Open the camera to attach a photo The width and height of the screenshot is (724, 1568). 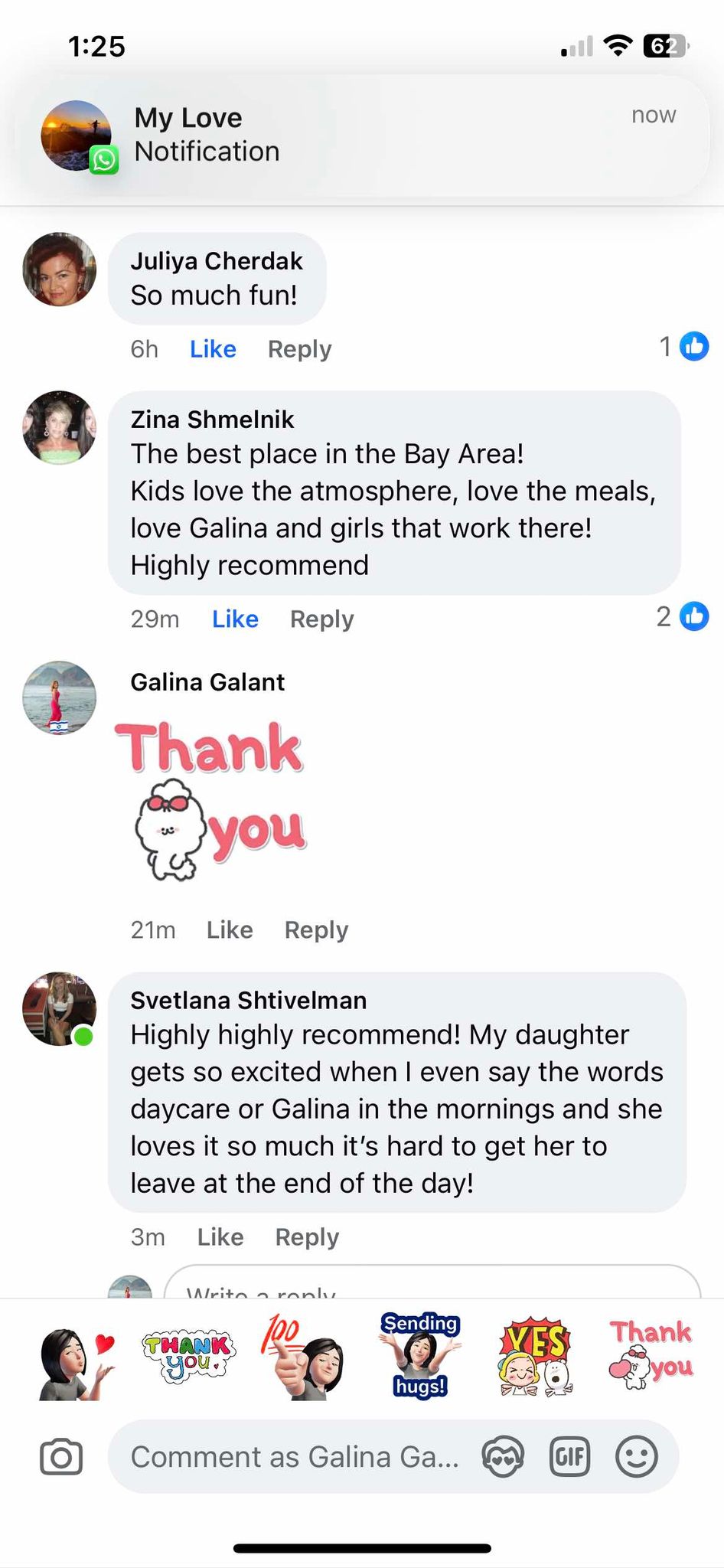pos(61,1456)
